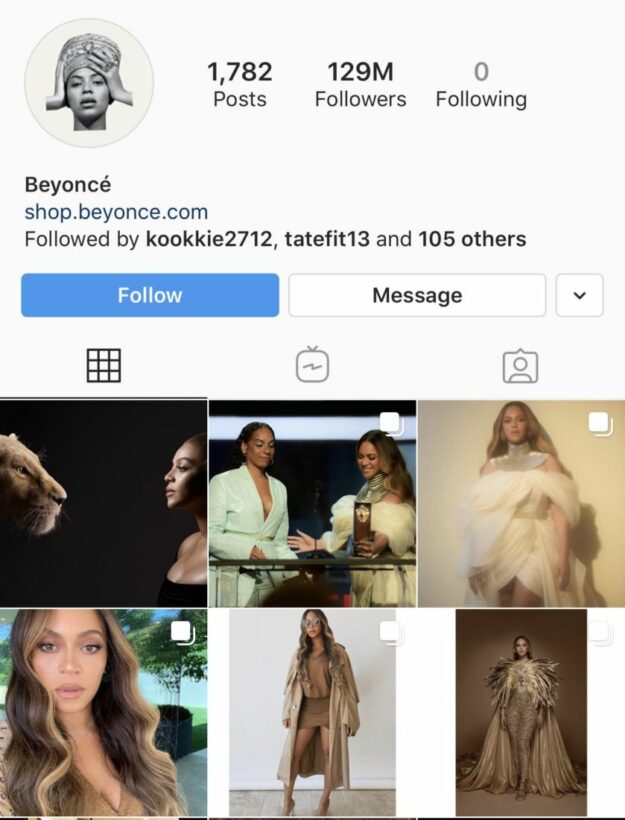Follow Beyoncé's account

150,295
